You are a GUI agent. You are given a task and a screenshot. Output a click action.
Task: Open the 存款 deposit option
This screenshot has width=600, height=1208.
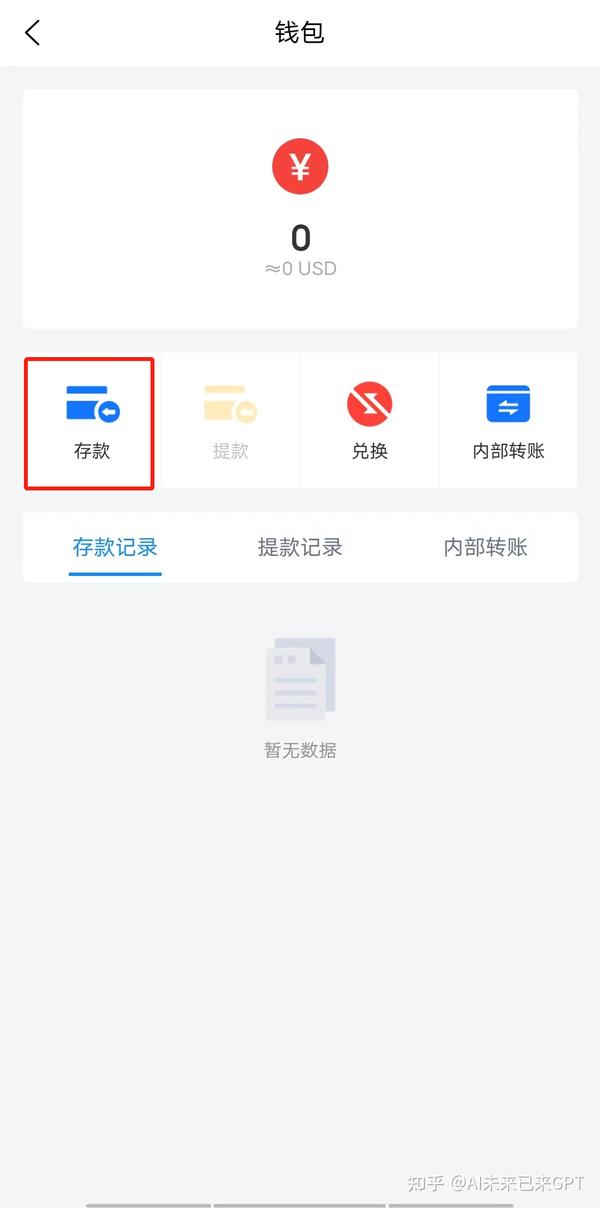coord(91,421)
